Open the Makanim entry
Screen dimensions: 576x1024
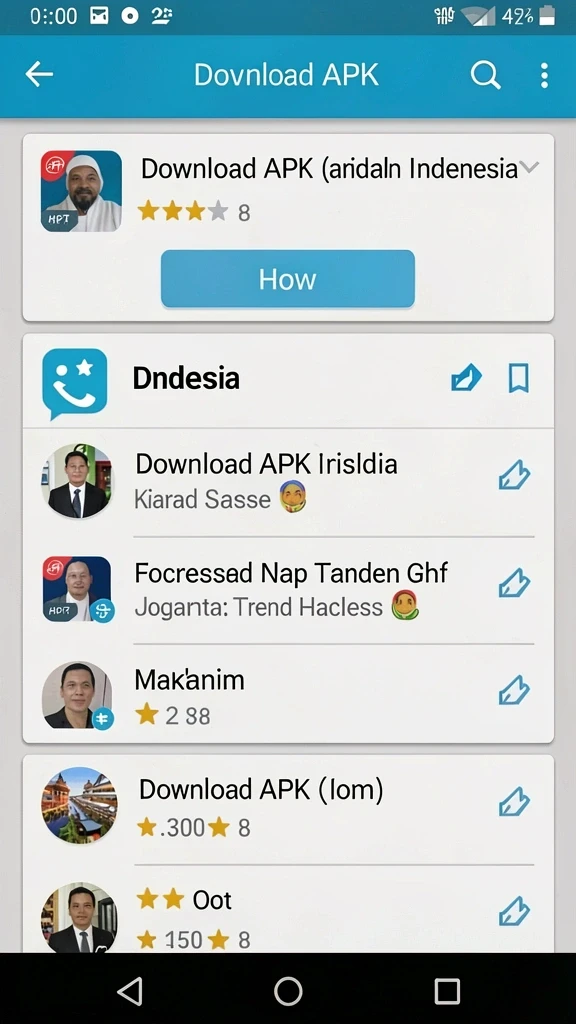pos(288,694)
